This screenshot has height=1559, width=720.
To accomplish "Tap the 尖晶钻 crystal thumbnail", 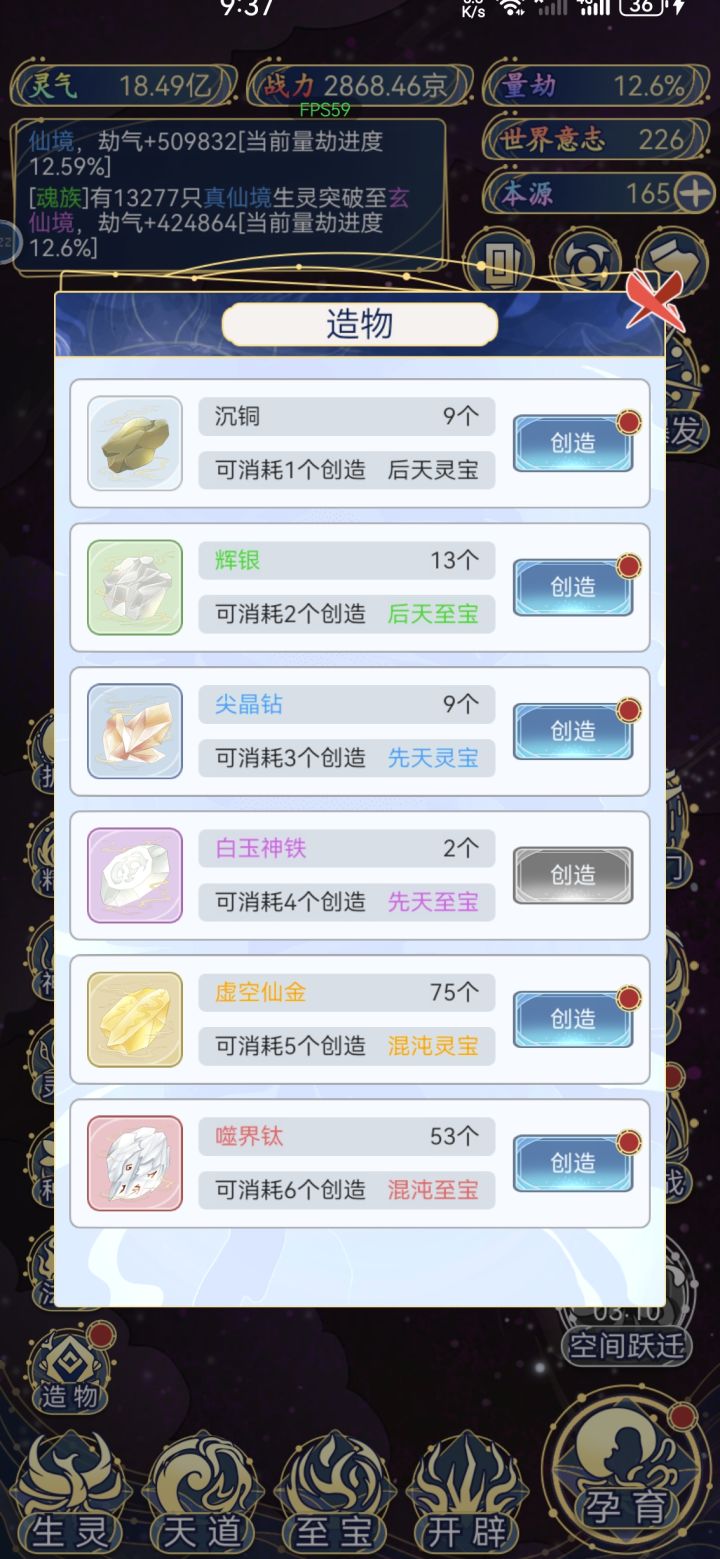I will [x=135, y=730].
